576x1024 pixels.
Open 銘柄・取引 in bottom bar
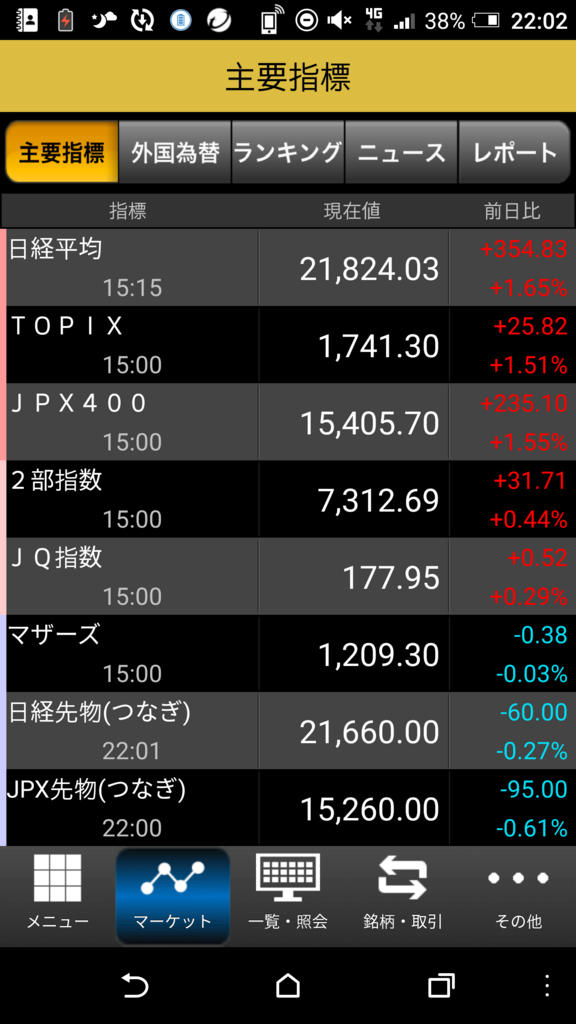(403, 896)
